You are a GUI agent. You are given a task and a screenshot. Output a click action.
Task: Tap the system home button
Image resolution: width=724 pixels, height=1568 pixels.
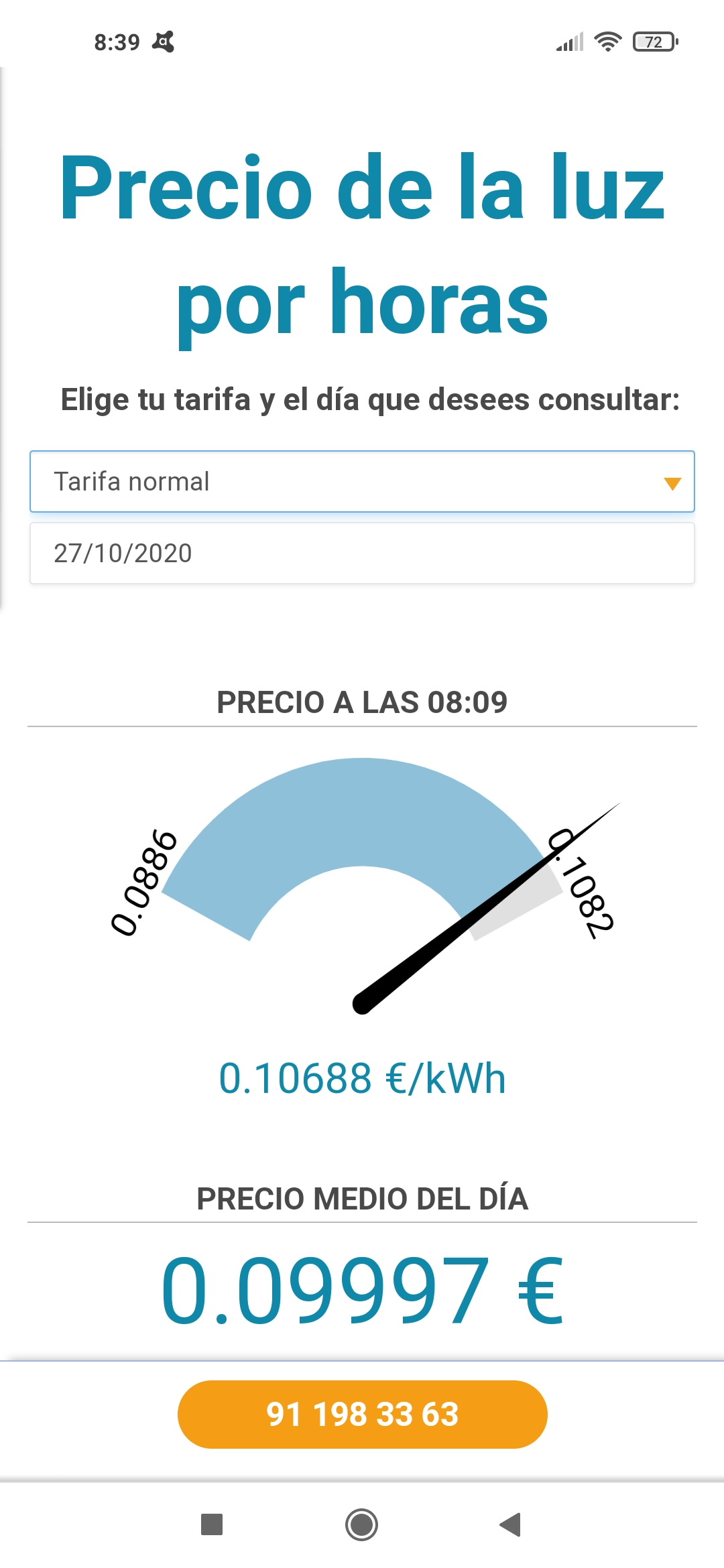click(361, 1524)
